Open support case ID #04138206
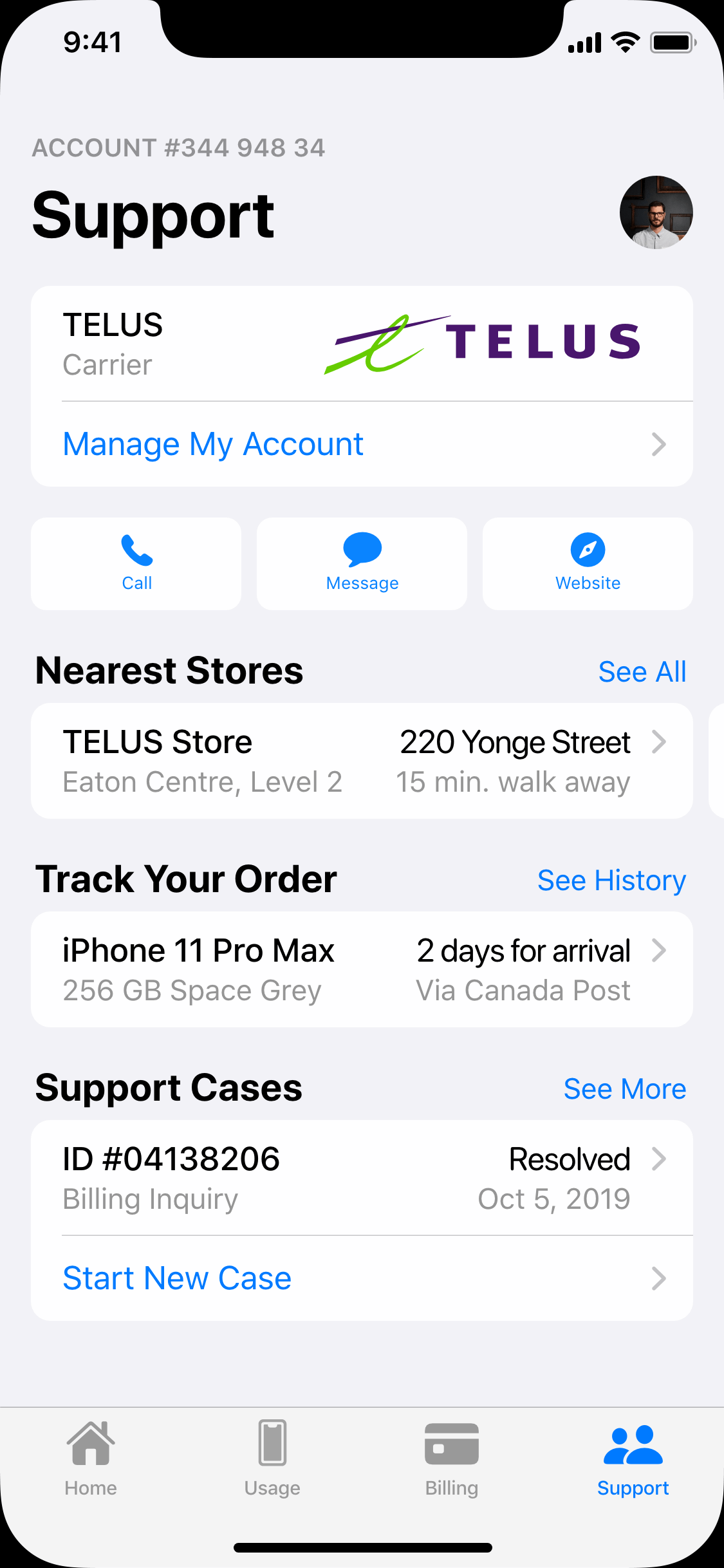Image resolution: width=724 pixels, height=1568 pixels. point(362,1178)
